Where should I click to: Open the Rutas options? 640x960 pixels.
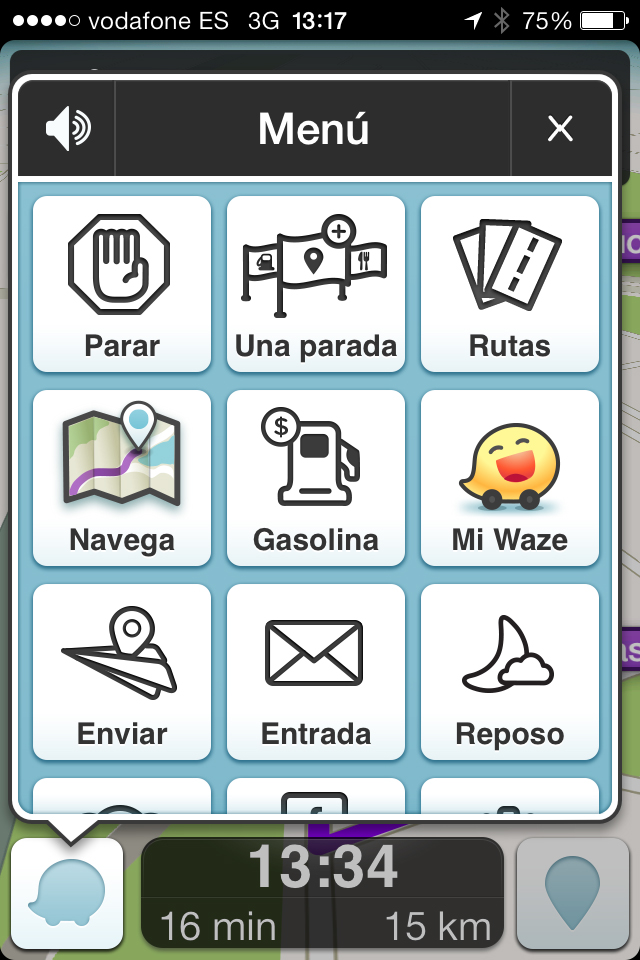point(510,284)
